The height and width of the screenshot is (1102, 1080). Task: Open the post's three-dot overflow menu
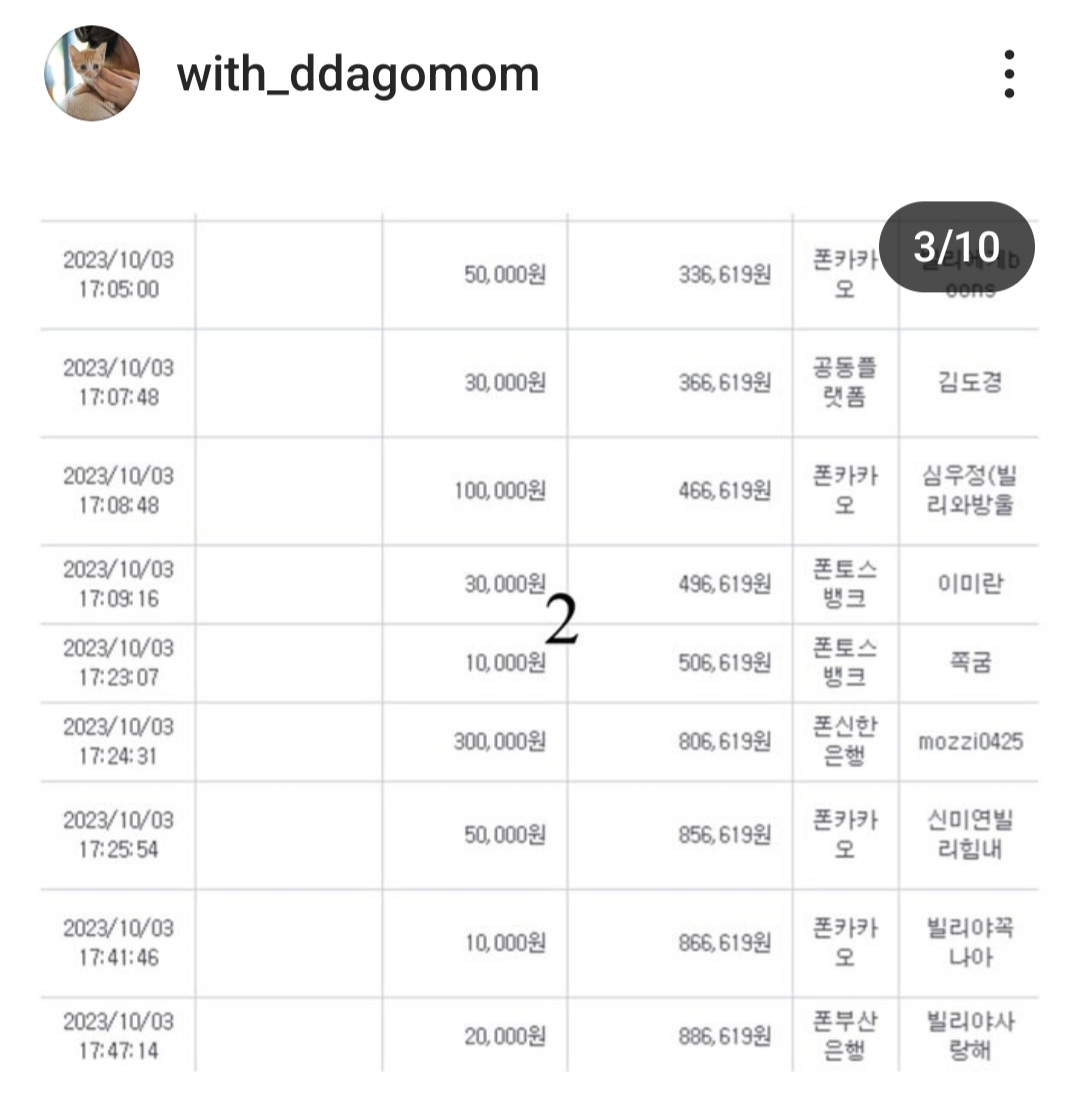point(1009,75)
